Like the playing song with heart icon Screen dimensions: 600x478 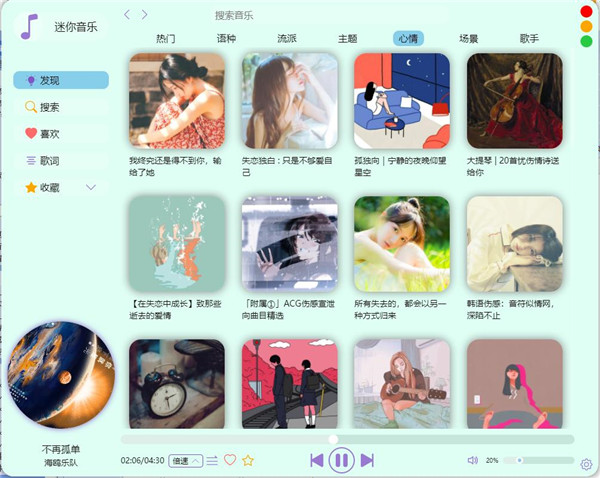pyautogui.click(x=230, y=460)
